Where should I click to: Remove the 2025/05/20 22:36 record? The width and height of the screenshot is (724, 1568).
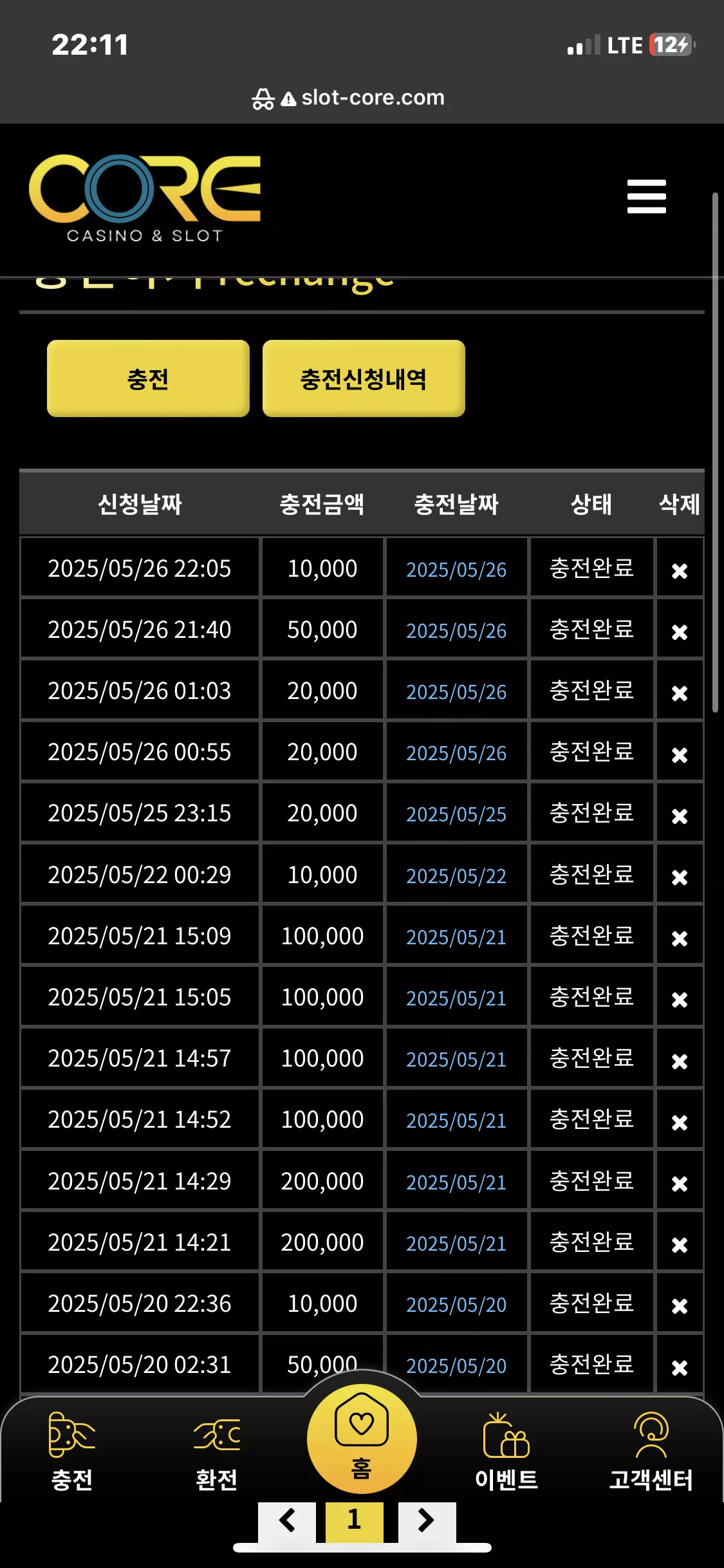(680, 1305)
